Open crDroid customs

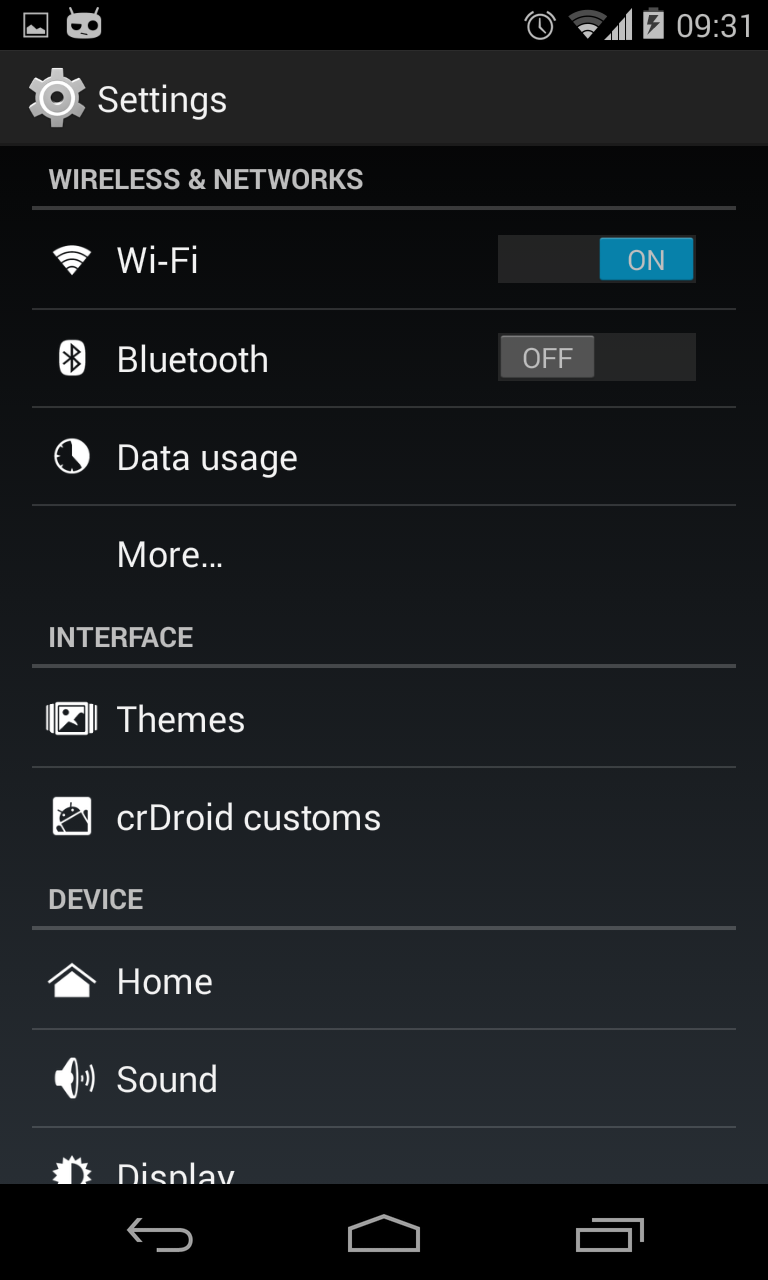[x=383, y=817]
